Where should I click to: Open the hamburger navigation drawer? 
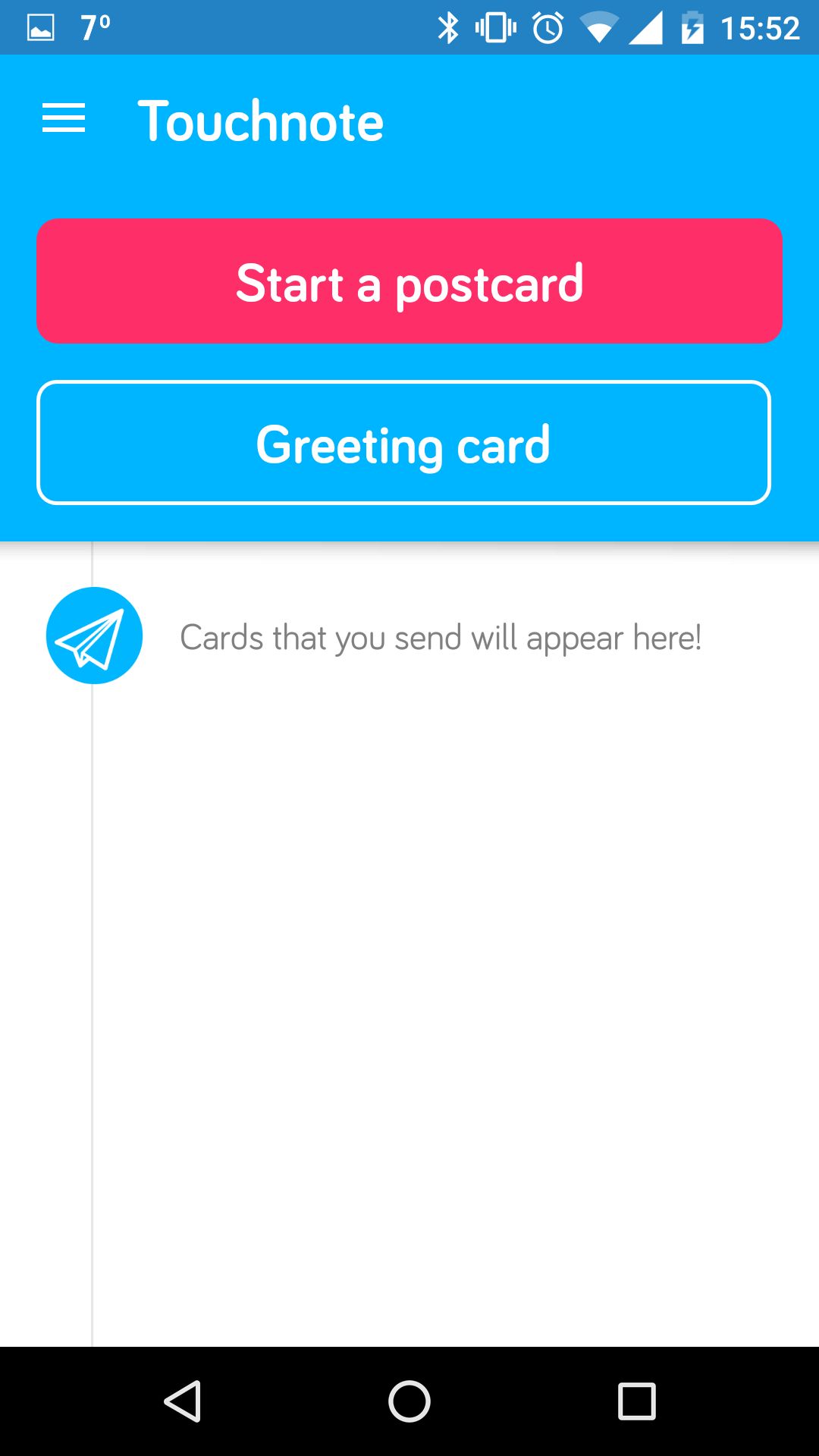(64, 119)
